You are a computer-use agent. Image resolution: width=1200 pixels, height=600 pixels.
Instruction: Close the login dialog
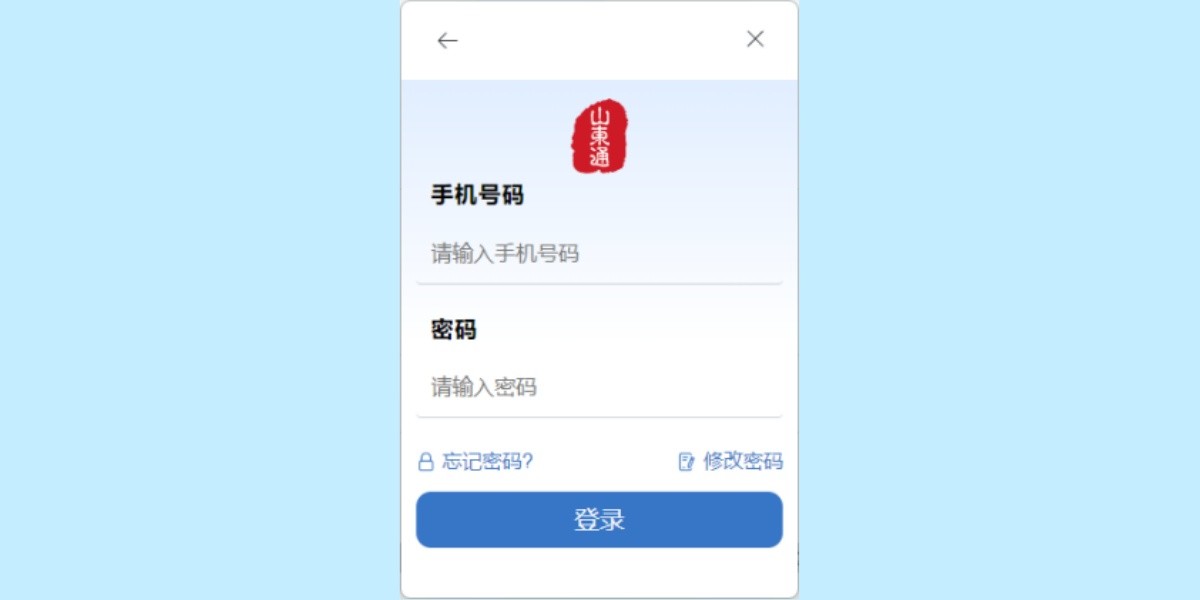pyautogui.click(x=755, y=39)
